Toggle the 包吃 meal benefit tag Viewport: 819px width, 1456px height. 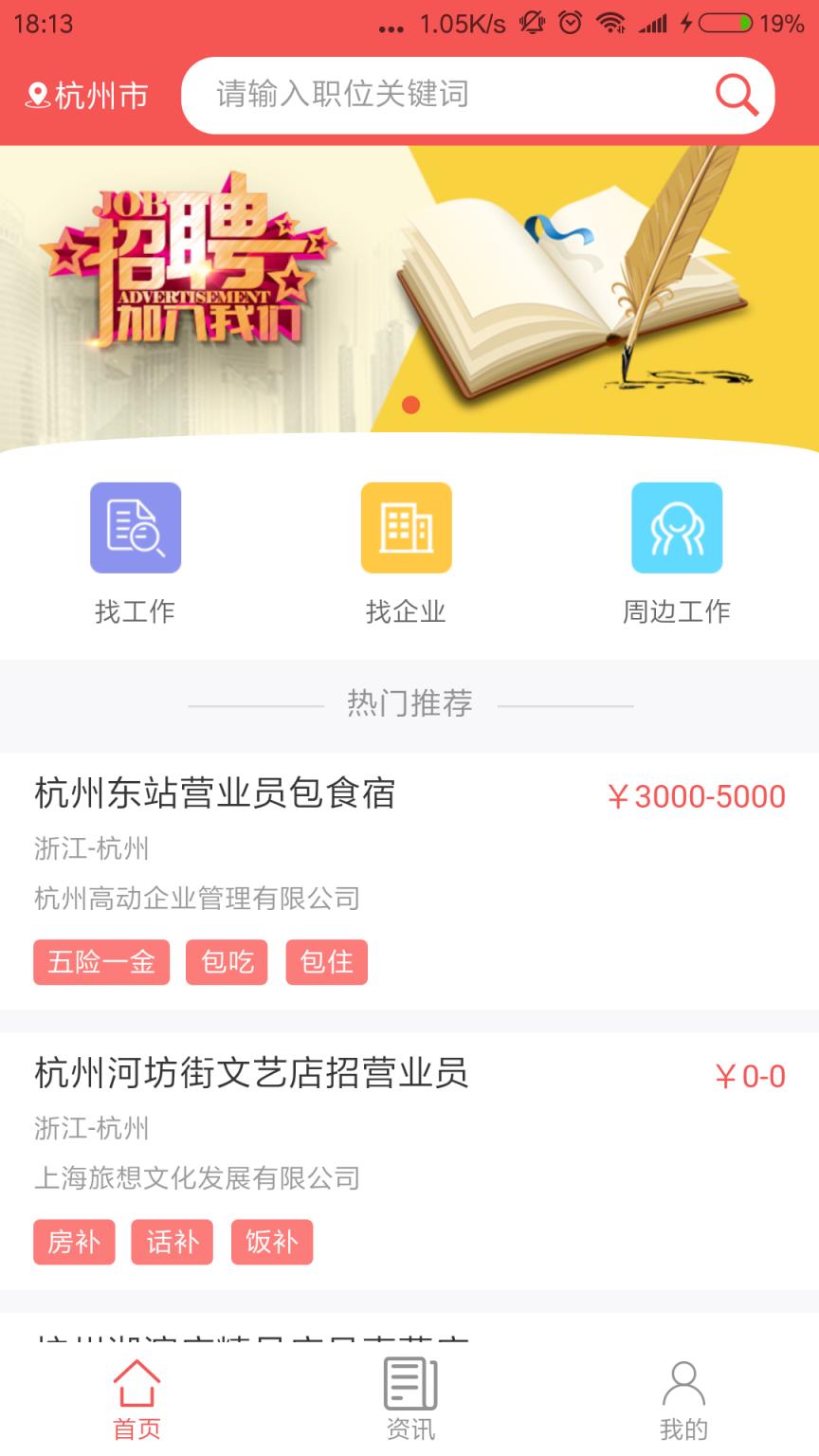227,961
